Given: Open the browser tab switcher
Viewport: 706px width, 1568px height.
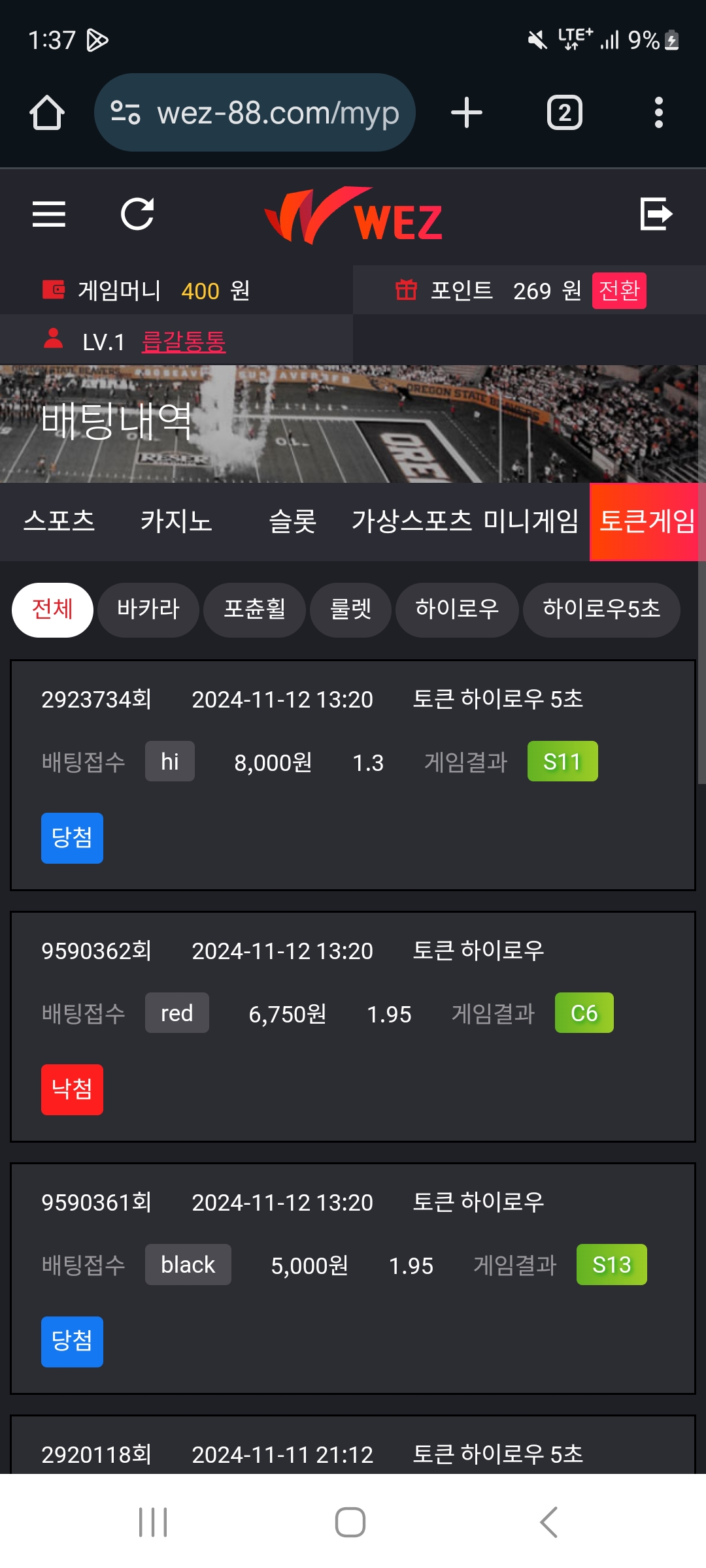Looking at the screenshot, I should coord(564,112).
